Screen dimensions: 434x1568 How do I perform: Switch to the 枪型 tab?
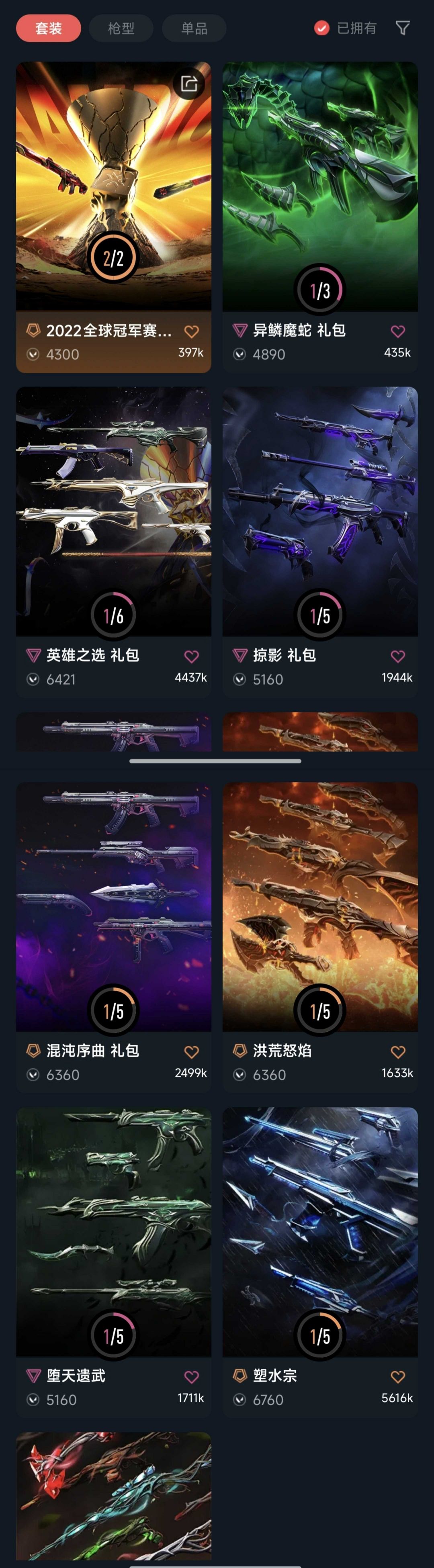pyautogui.click(x=121, y=28)
